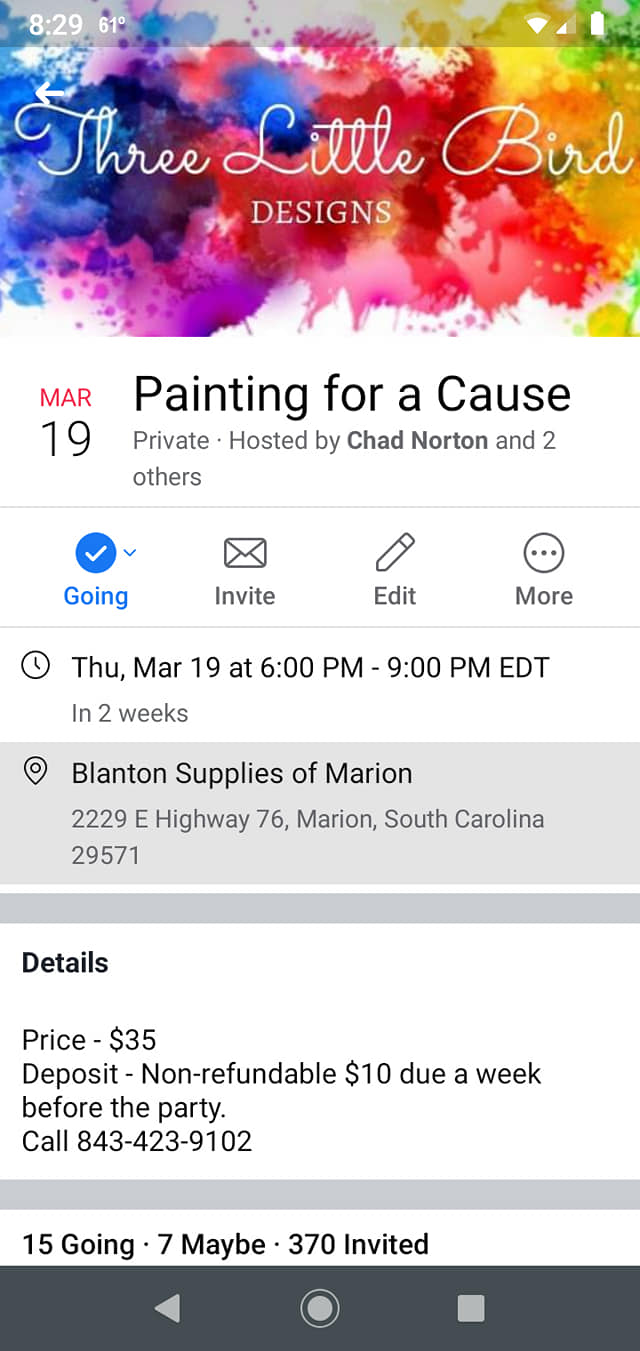Open host Chad Norton's profile

pyautogui.click(x=417, y=441)
